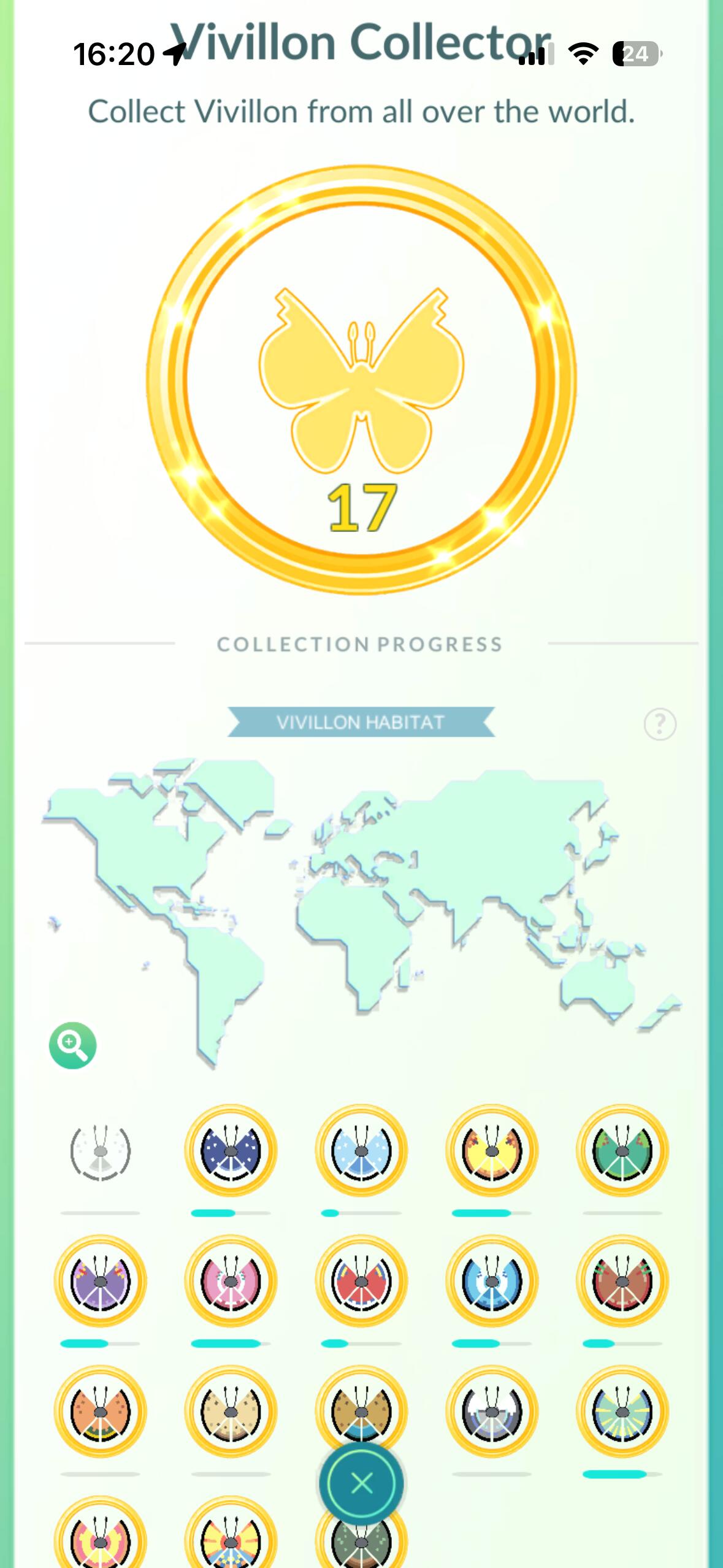The height and width of the screenshot is (1568, 723).
Task: Open the Vivillon Habitat help icon
Action: pos(660,724)
